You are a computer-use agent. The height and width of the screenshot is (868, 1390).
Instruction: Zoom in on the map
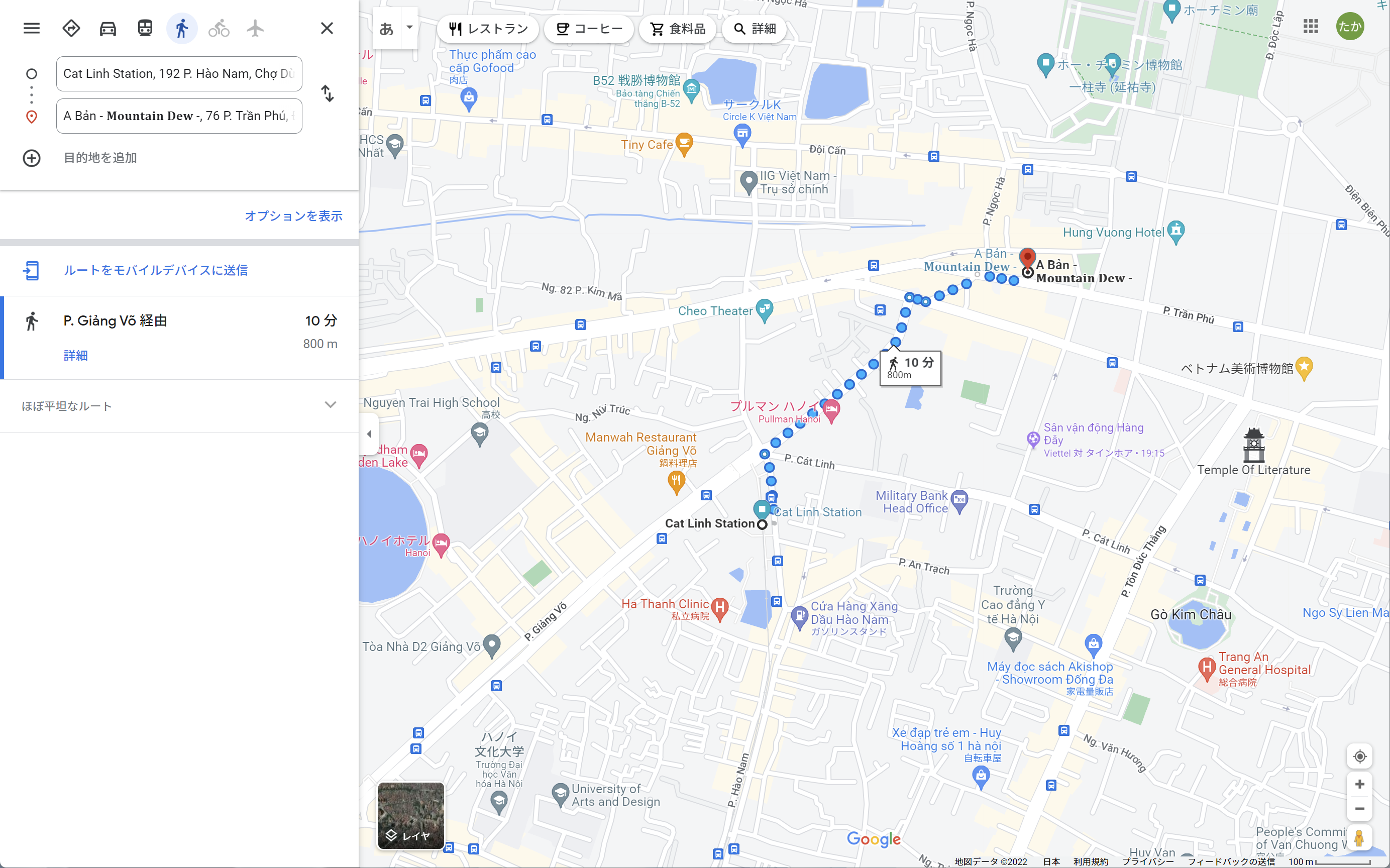coord(1359,784)
